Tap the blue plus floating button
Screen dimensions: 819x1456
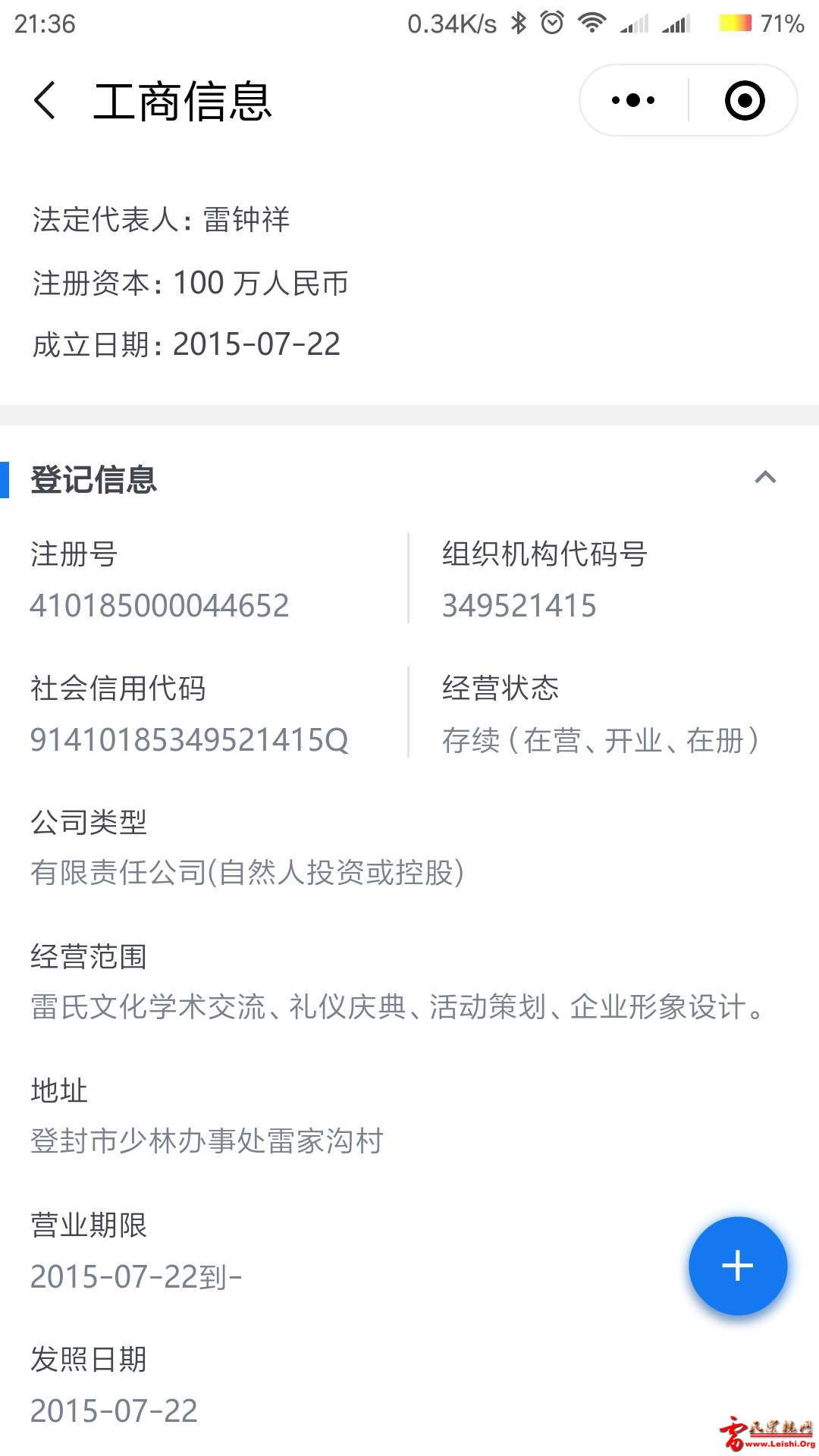738,1266
